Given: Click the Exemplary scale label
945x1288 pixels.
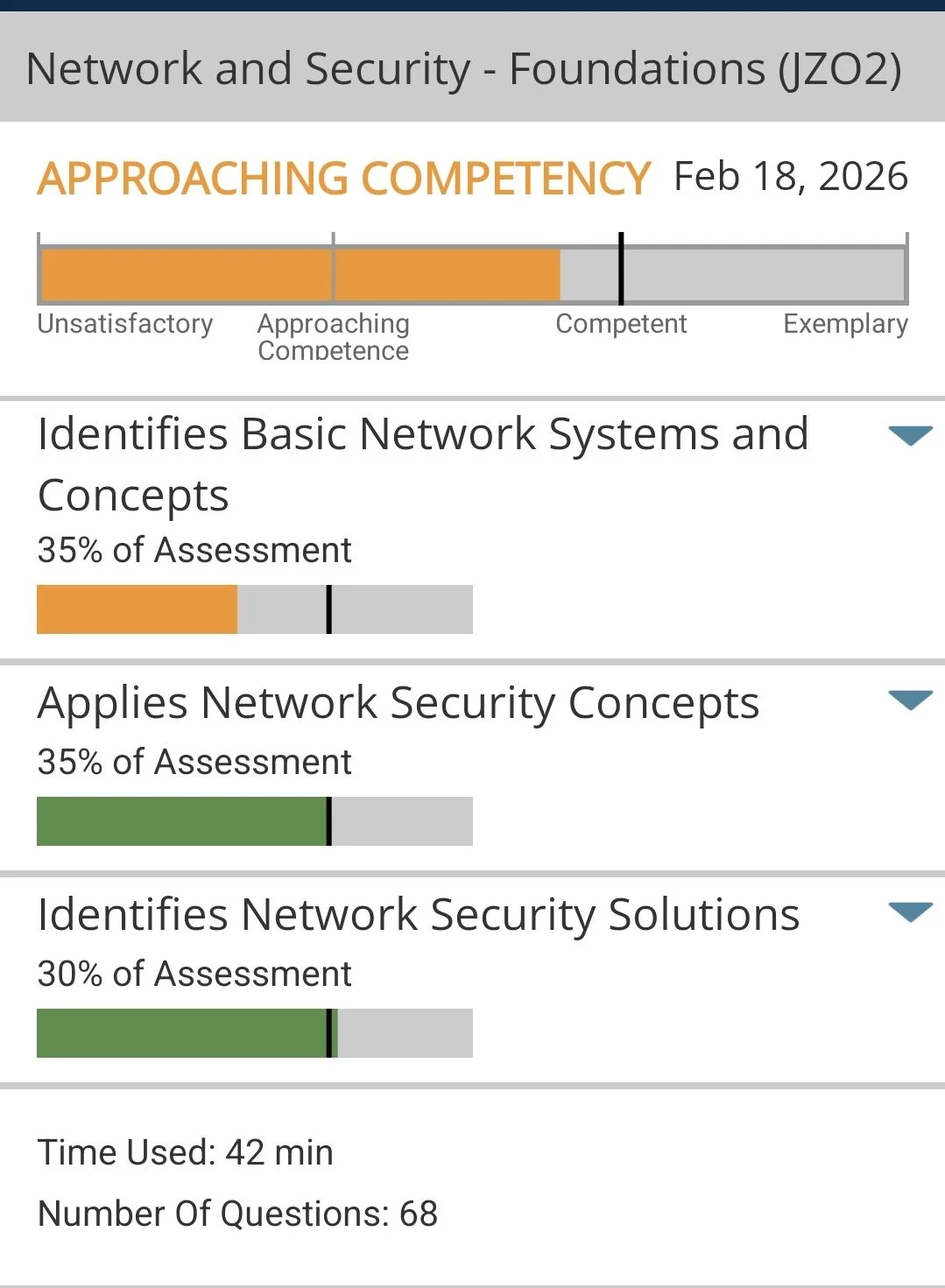Looking at the screenshot, I should tap(845, 323).
